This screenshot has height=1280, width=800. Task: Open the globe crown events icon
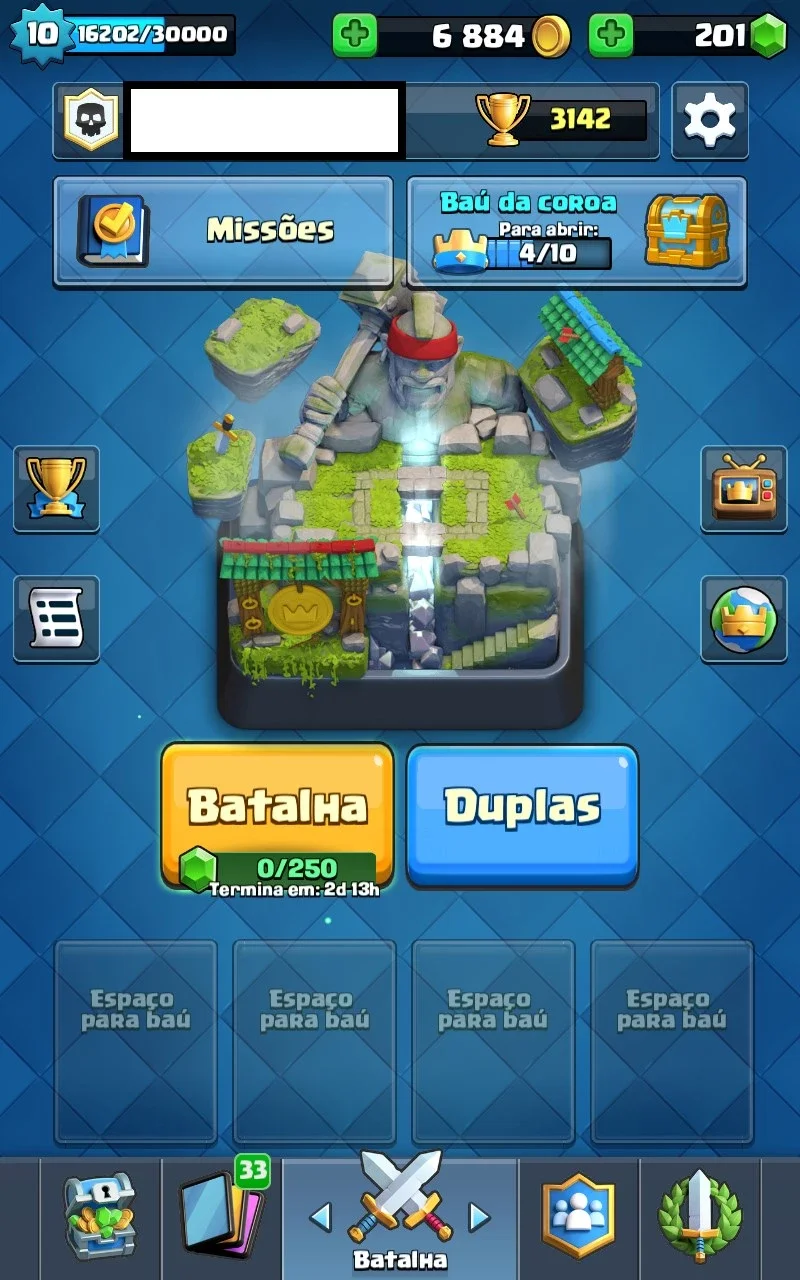pos(743,618)
